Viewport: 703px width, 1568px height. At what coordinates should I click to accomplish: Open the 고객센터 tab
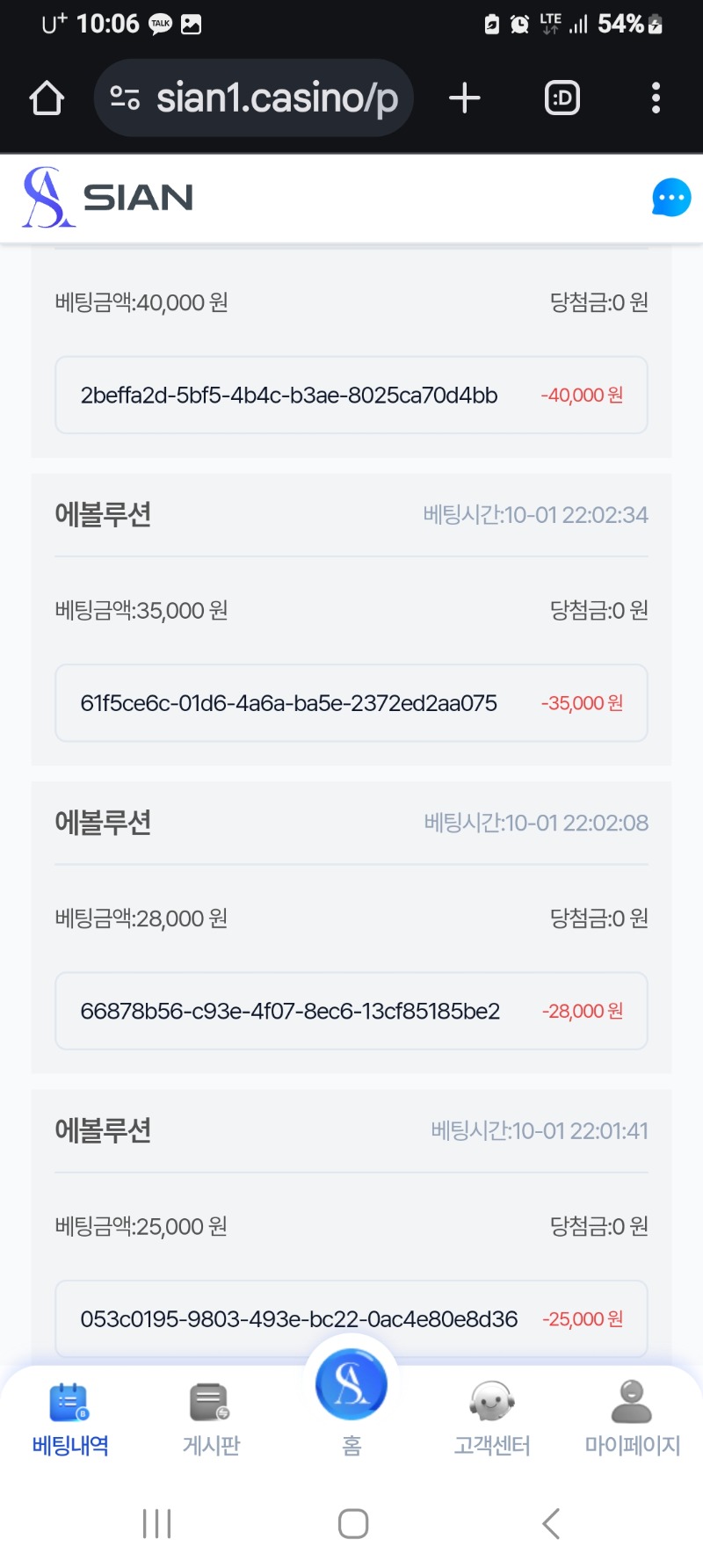(x=492, y=1418)
